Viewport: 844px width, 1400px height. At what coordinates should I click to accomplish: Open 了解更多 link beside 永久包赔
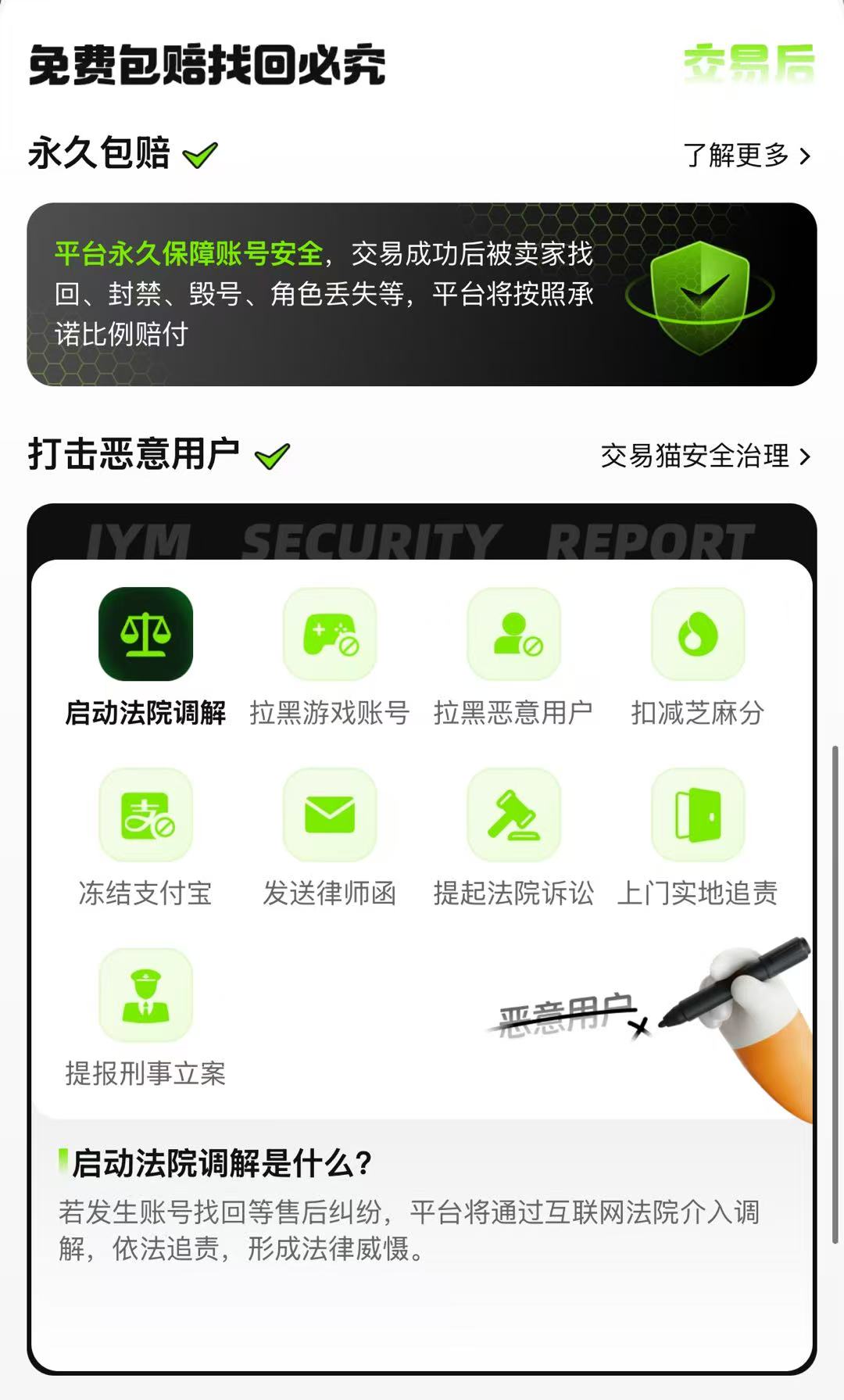[747, 155]
